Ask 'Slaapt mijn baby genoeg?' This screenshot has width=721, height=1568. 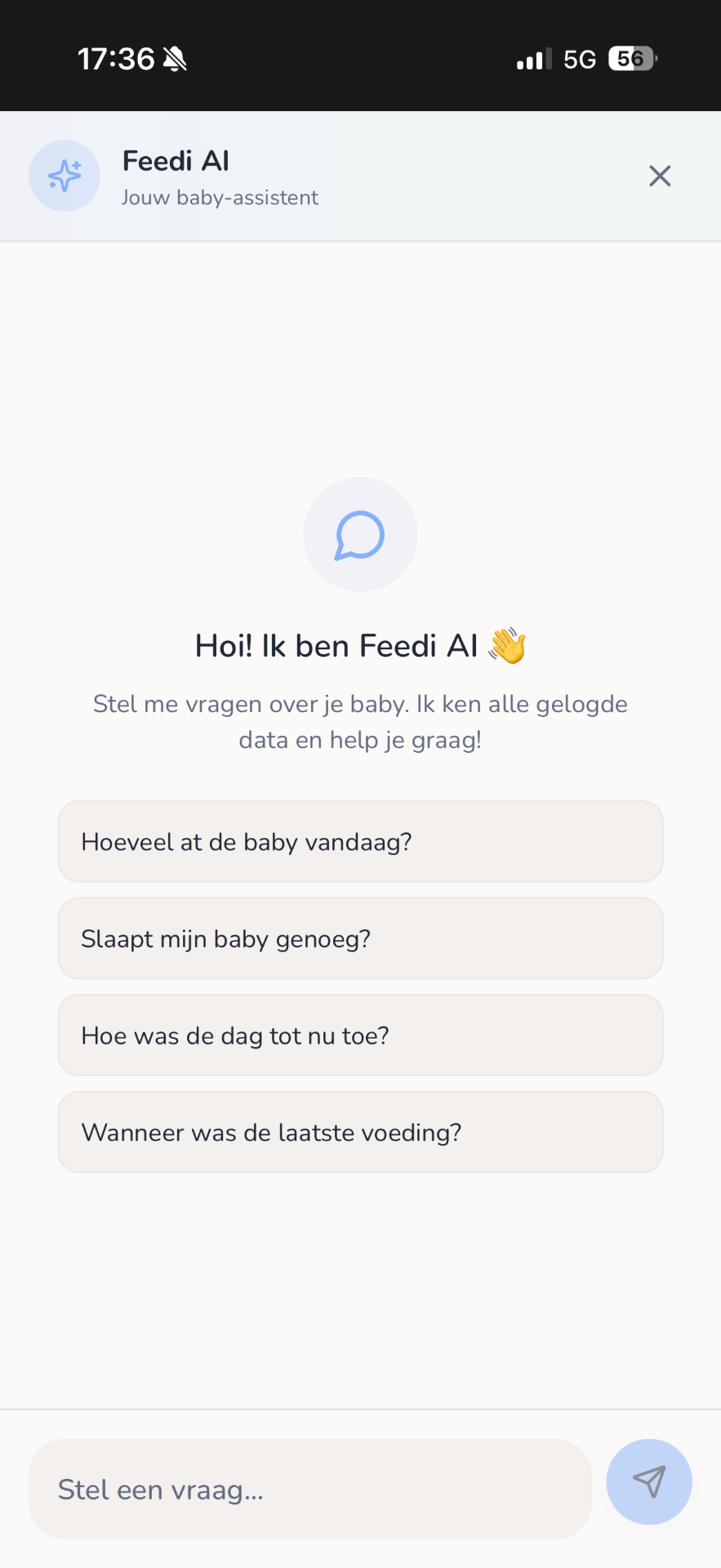pos(360,938)
